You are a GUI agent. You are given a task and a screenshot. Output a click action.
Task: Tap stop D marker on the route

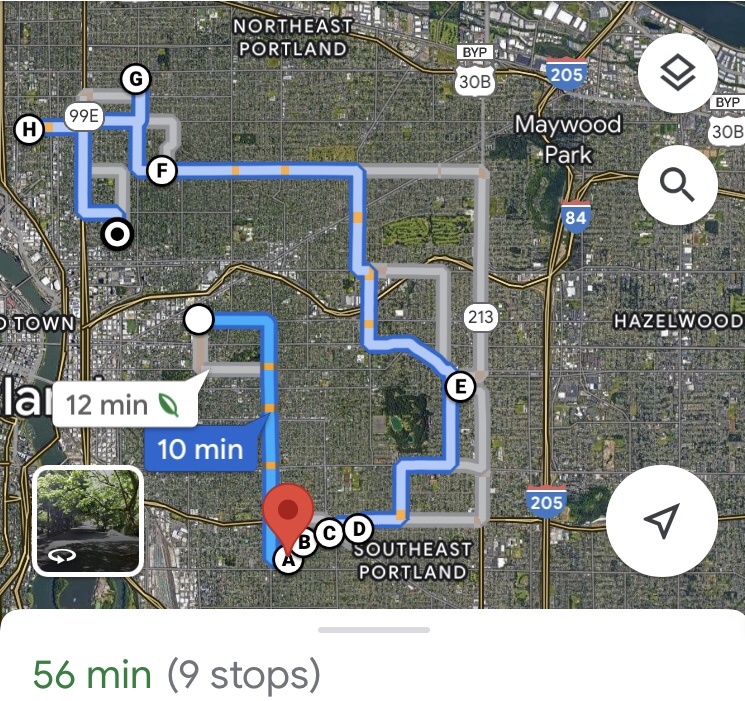(x=358, y=528)
